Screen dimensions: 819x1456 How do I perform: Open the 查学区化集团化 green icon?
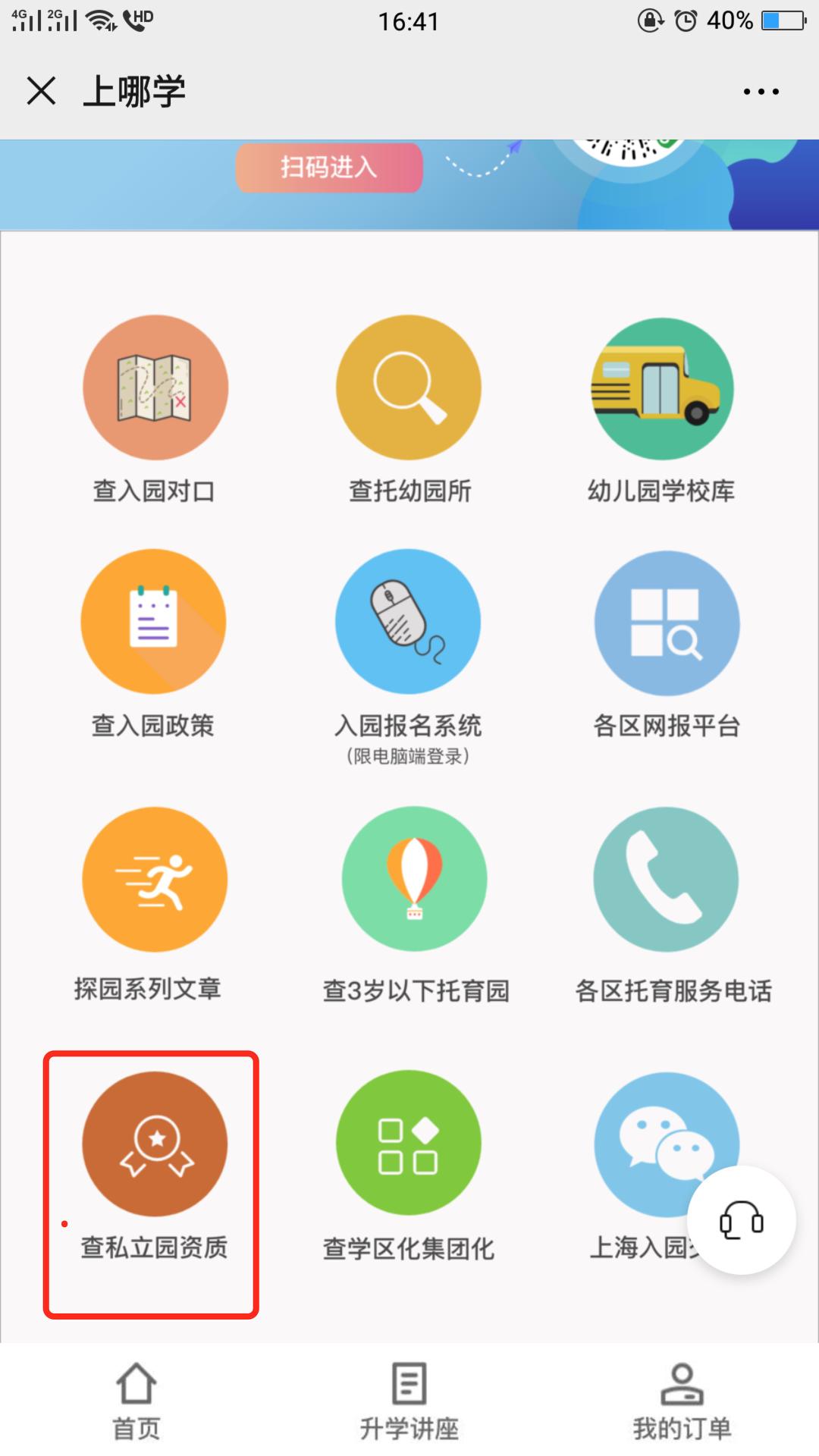click(407, 1145)
